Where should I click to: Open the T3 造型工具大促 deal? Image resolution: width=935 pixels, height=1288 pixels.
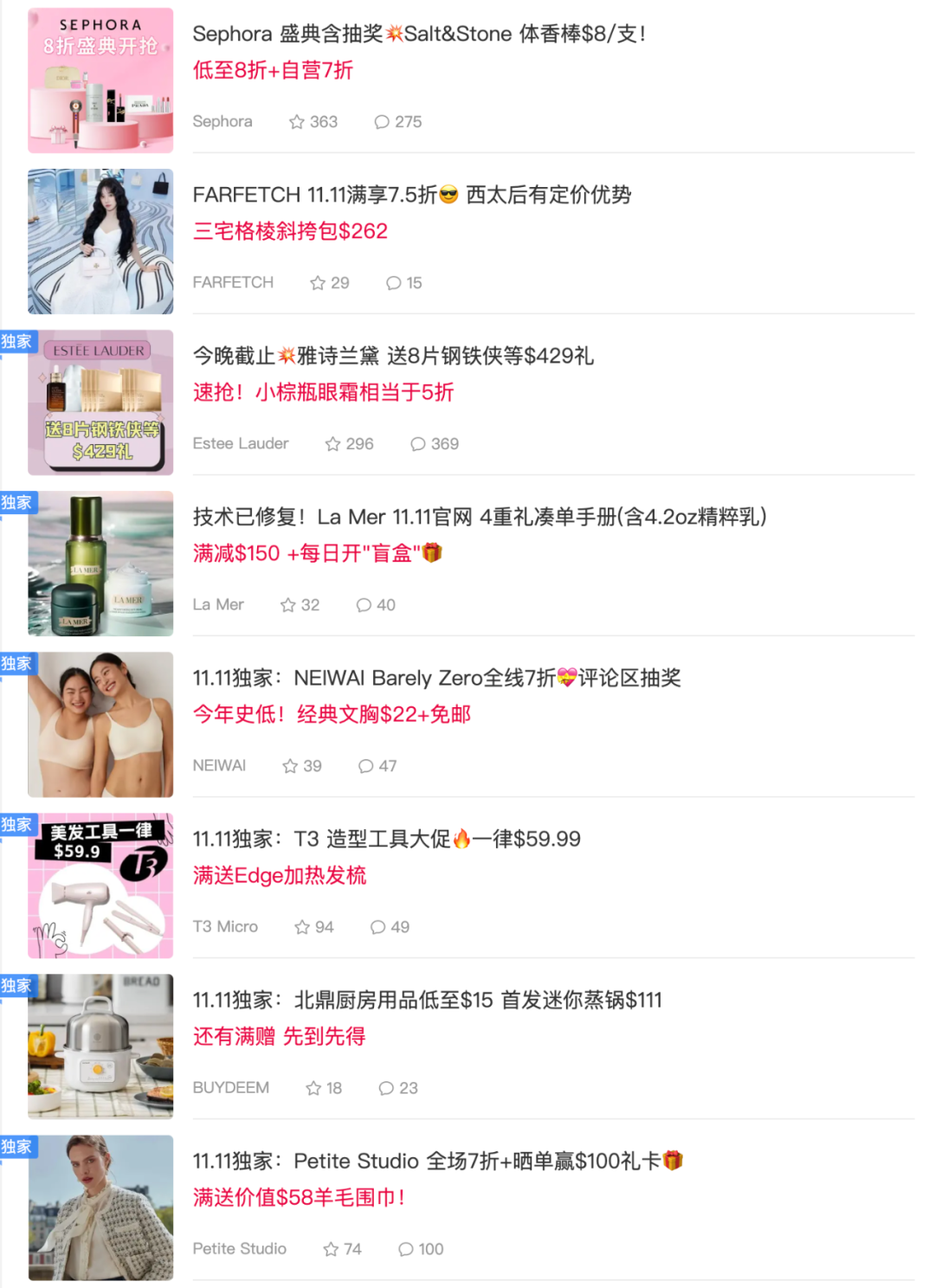[x=386, y=840]
